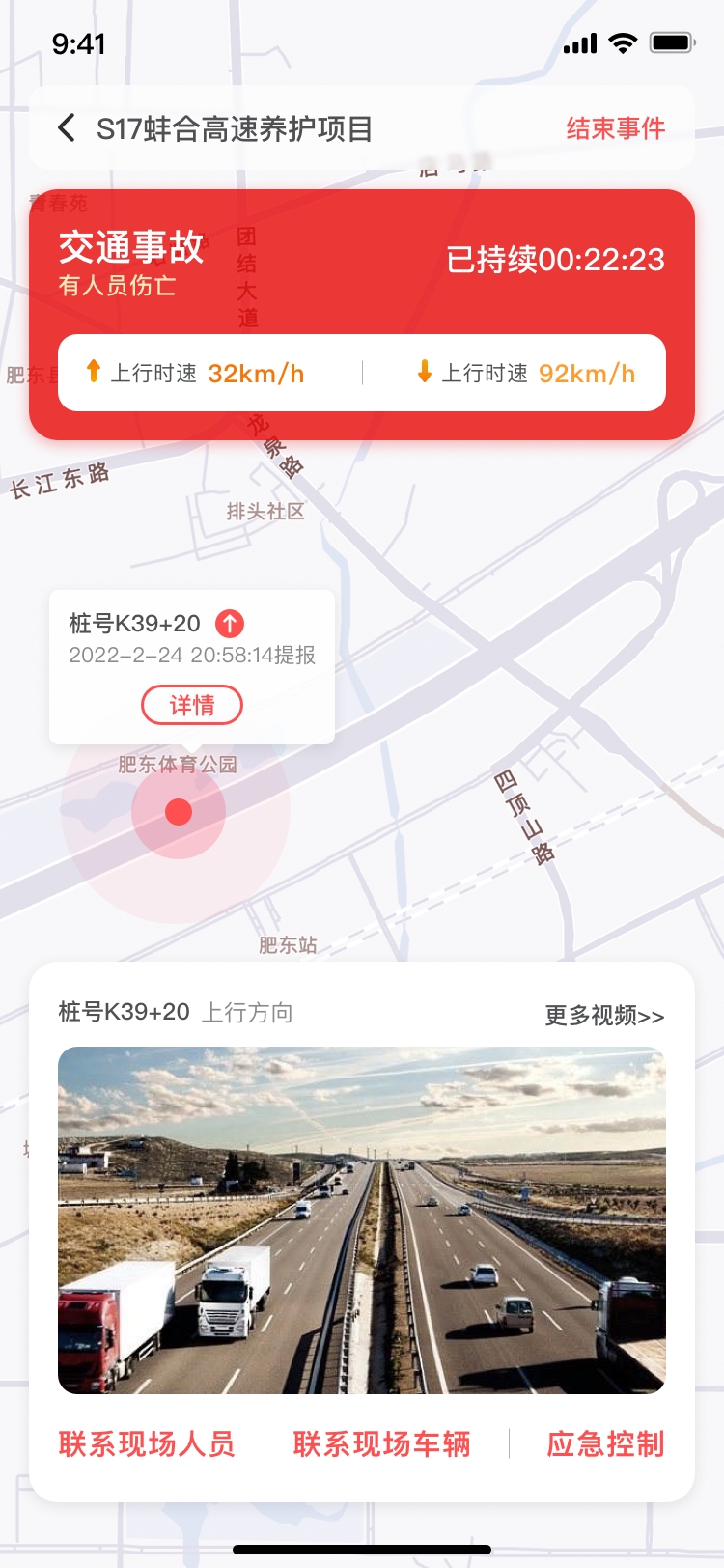Open 应急控制

(x=605, y=1444)
